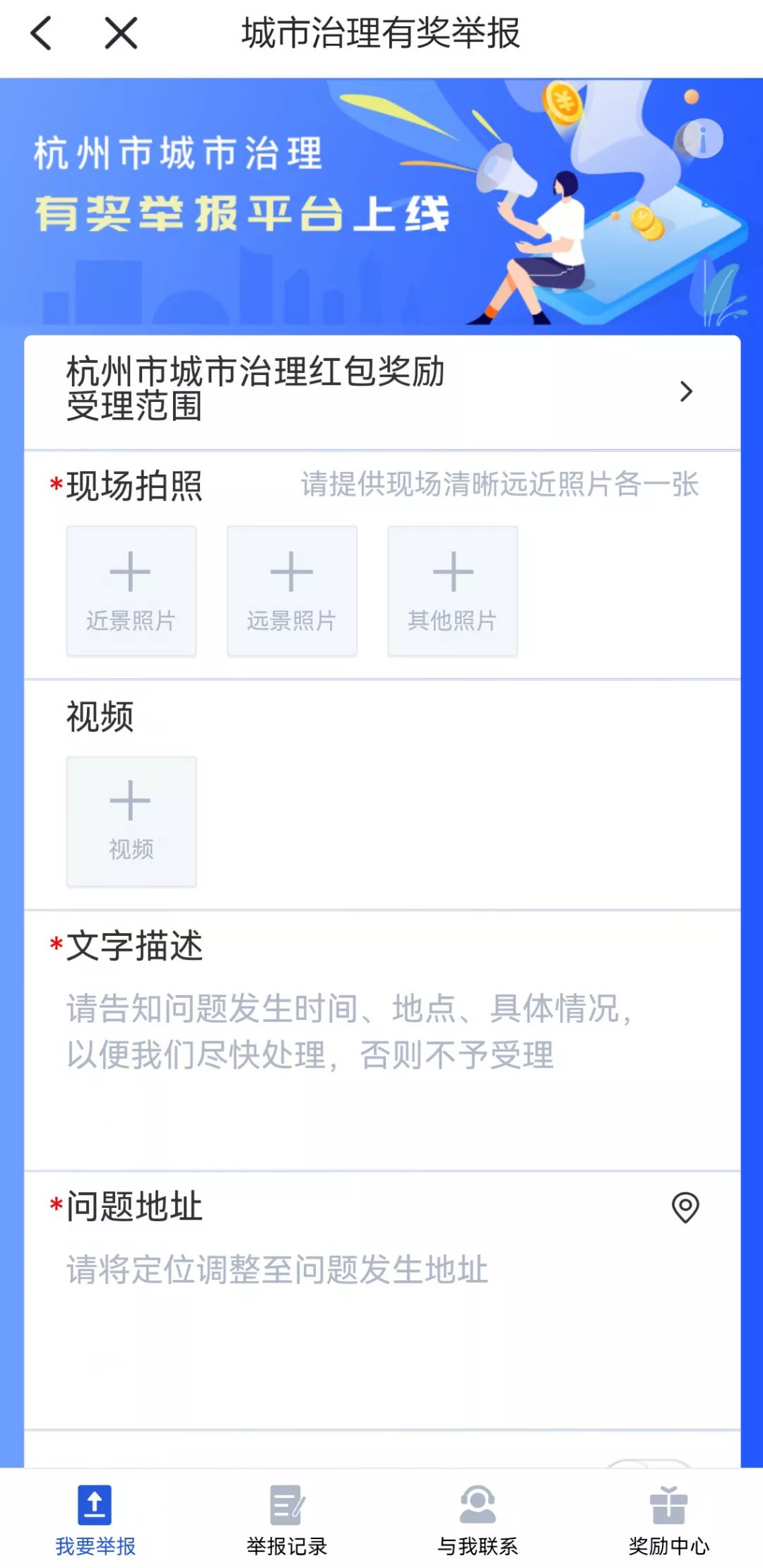Tap the location pin for 问题地址

point(685,1207)
